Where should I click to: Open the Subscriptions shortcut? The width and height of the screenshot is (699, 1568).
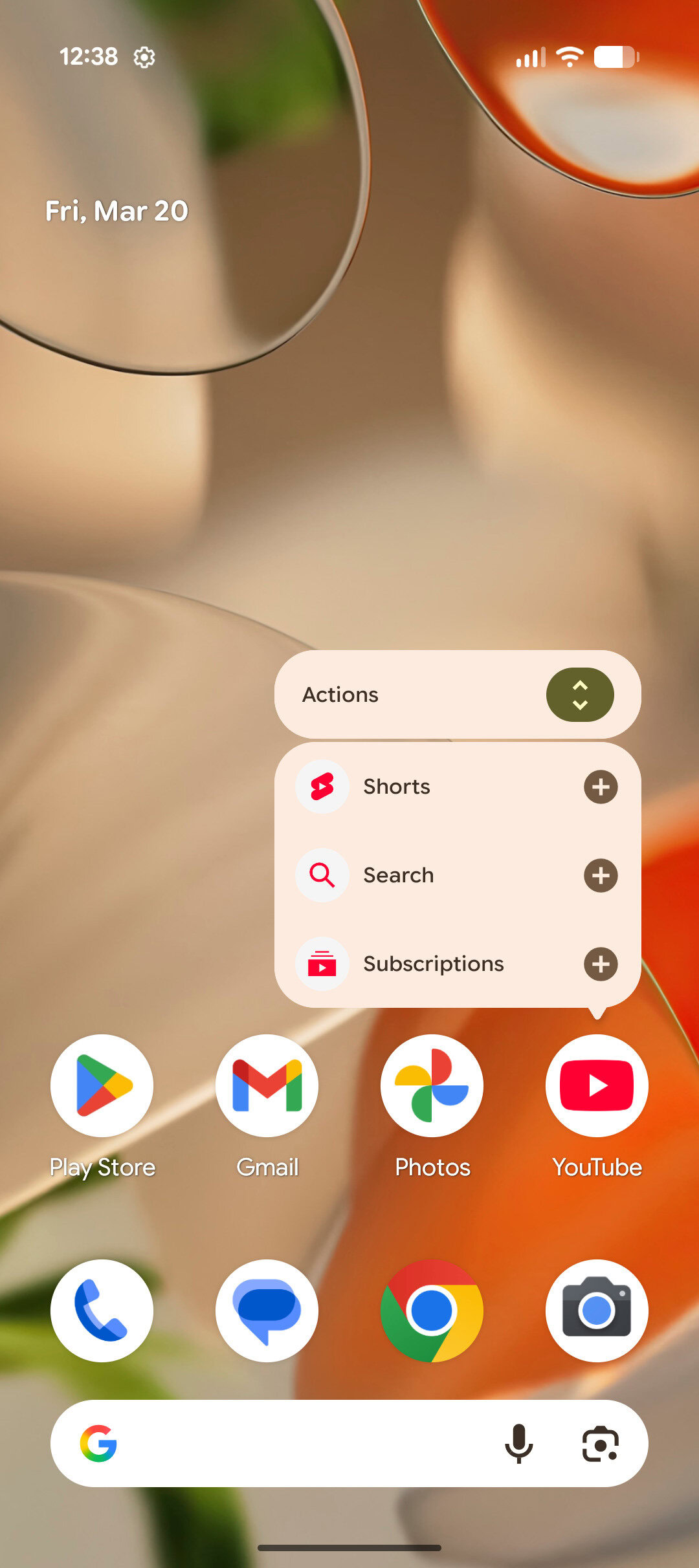(x=432, y=964)
